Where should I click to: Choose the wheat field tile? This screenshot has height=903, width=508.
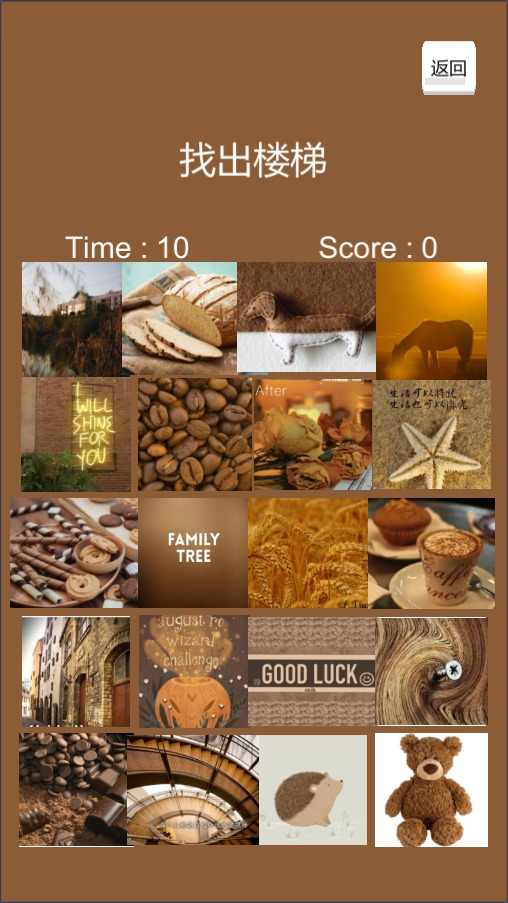click(x=308, y=553)
